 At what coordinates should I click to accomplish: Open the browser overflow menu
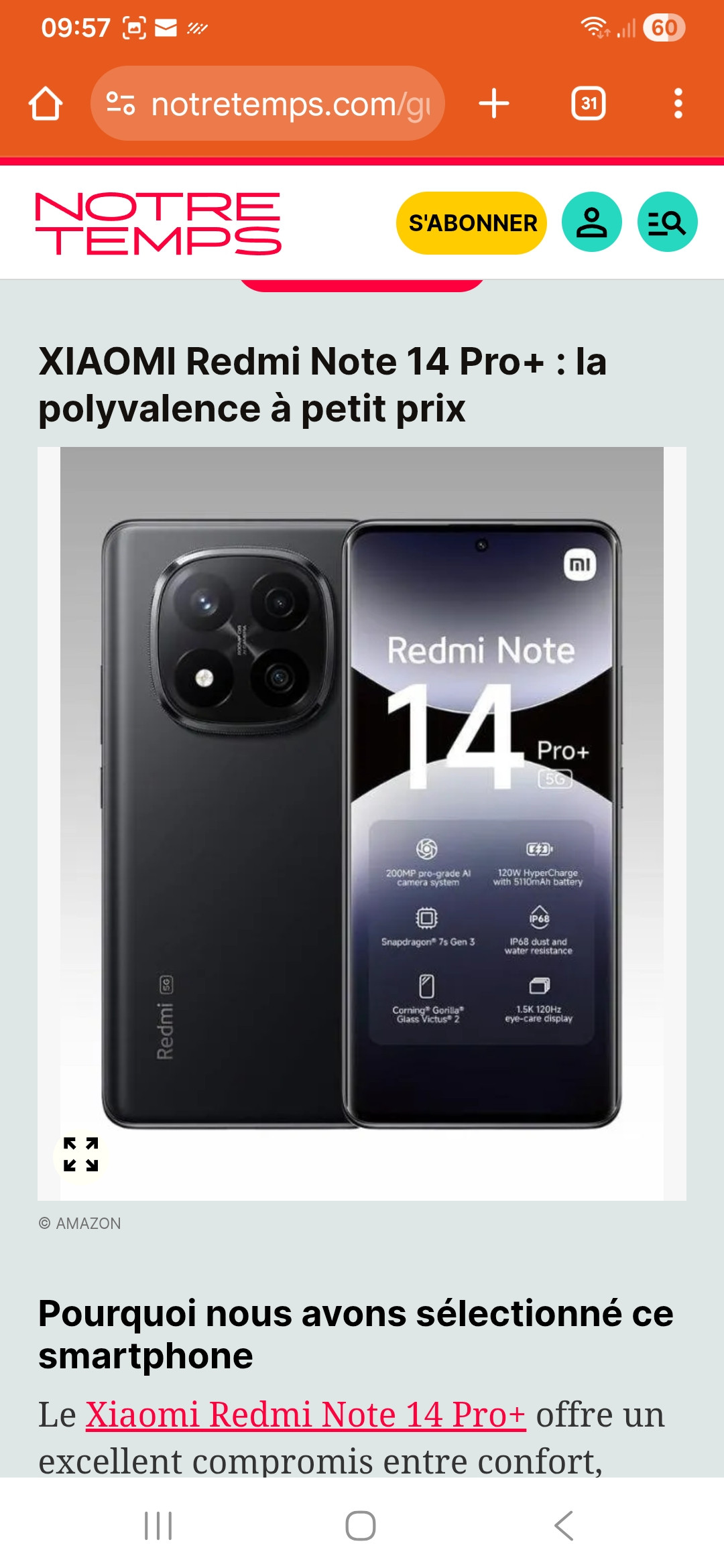click(x=678, y=104)
